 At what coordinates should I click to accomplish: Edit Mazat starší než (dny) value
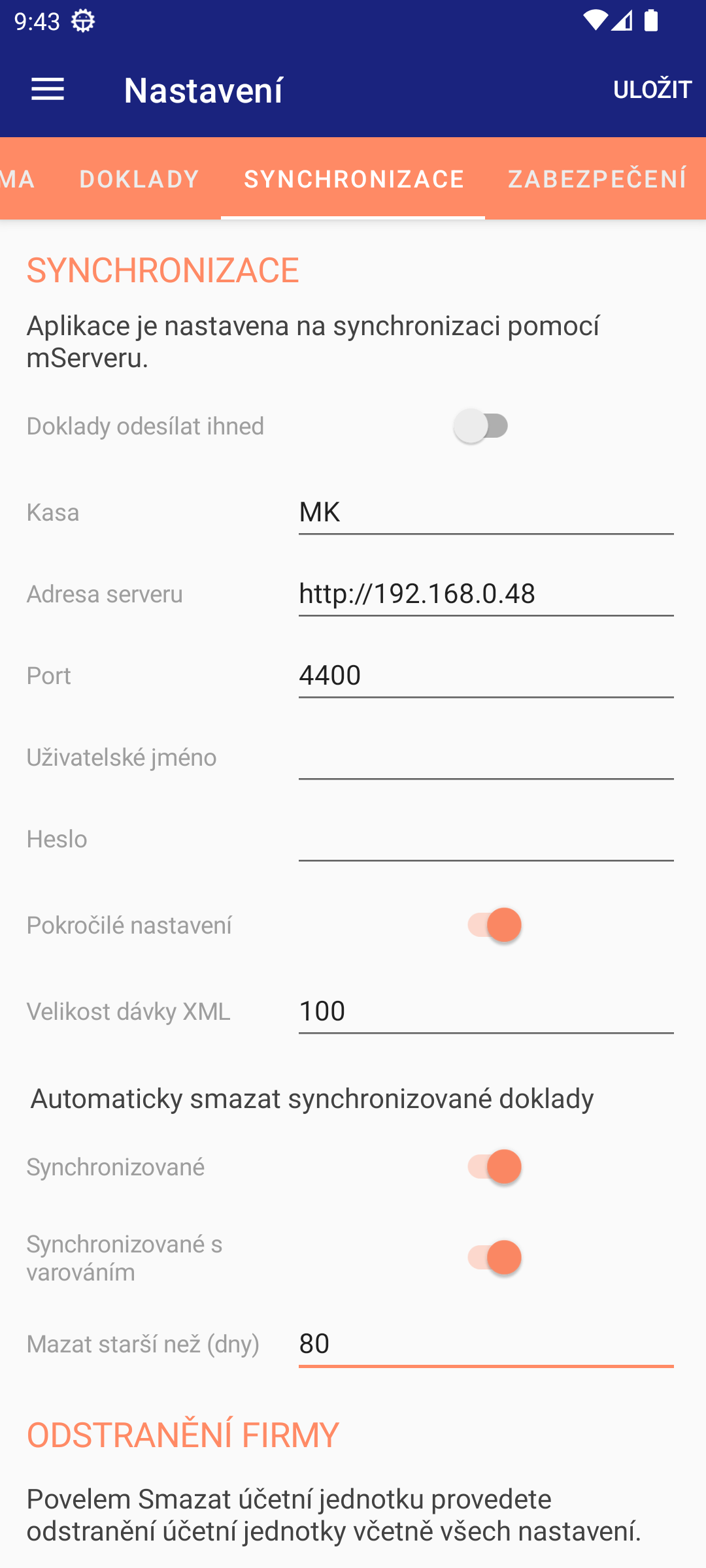pos(486,1344)
